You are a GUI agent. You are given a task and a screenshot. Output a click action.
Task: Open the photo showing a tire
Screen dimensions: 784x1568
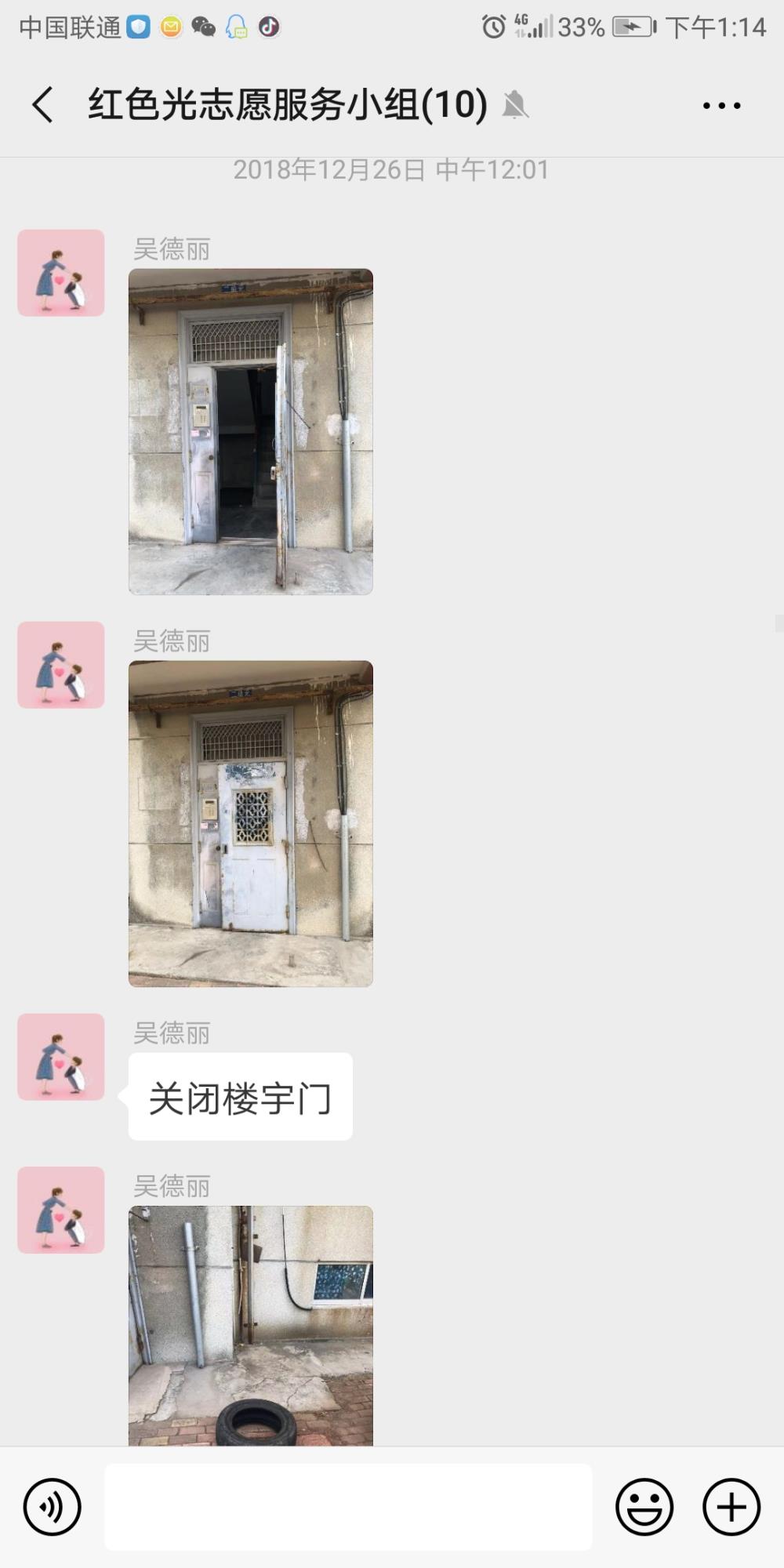(x=251, y=1326)
